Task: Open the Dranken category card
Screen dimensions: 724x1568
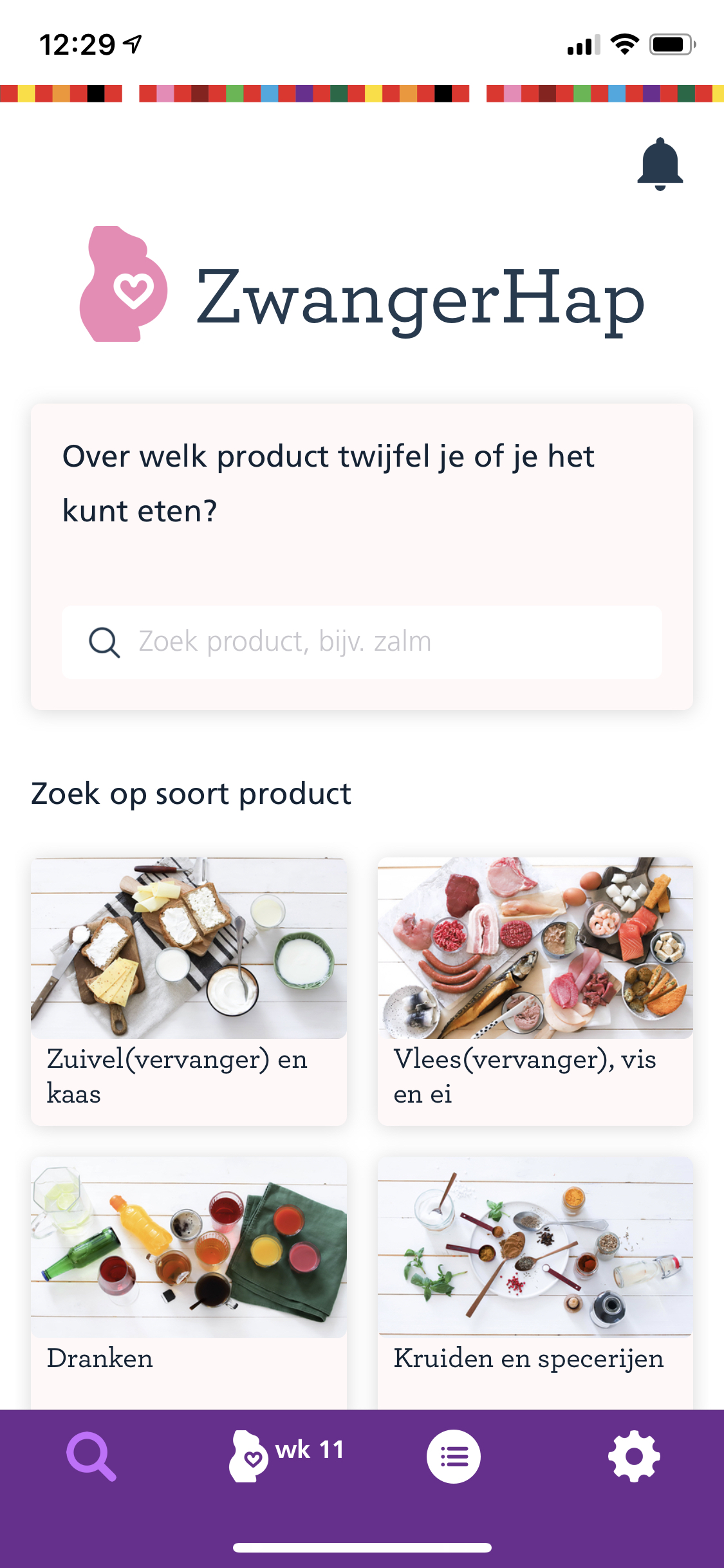Action: point(189,1281)
